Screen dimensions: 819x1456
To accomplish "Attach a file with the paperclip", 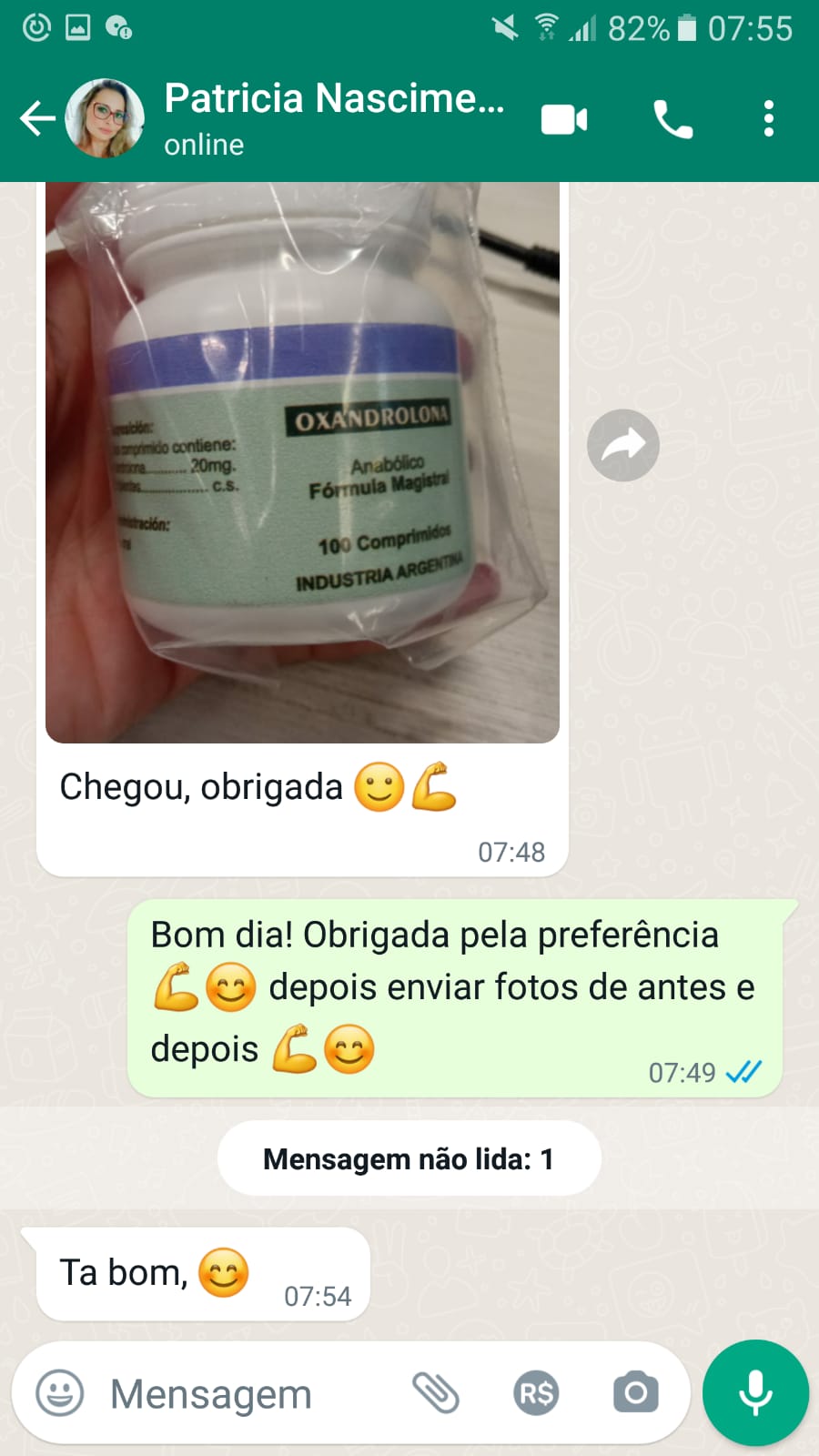I will tap(436, 1393).
